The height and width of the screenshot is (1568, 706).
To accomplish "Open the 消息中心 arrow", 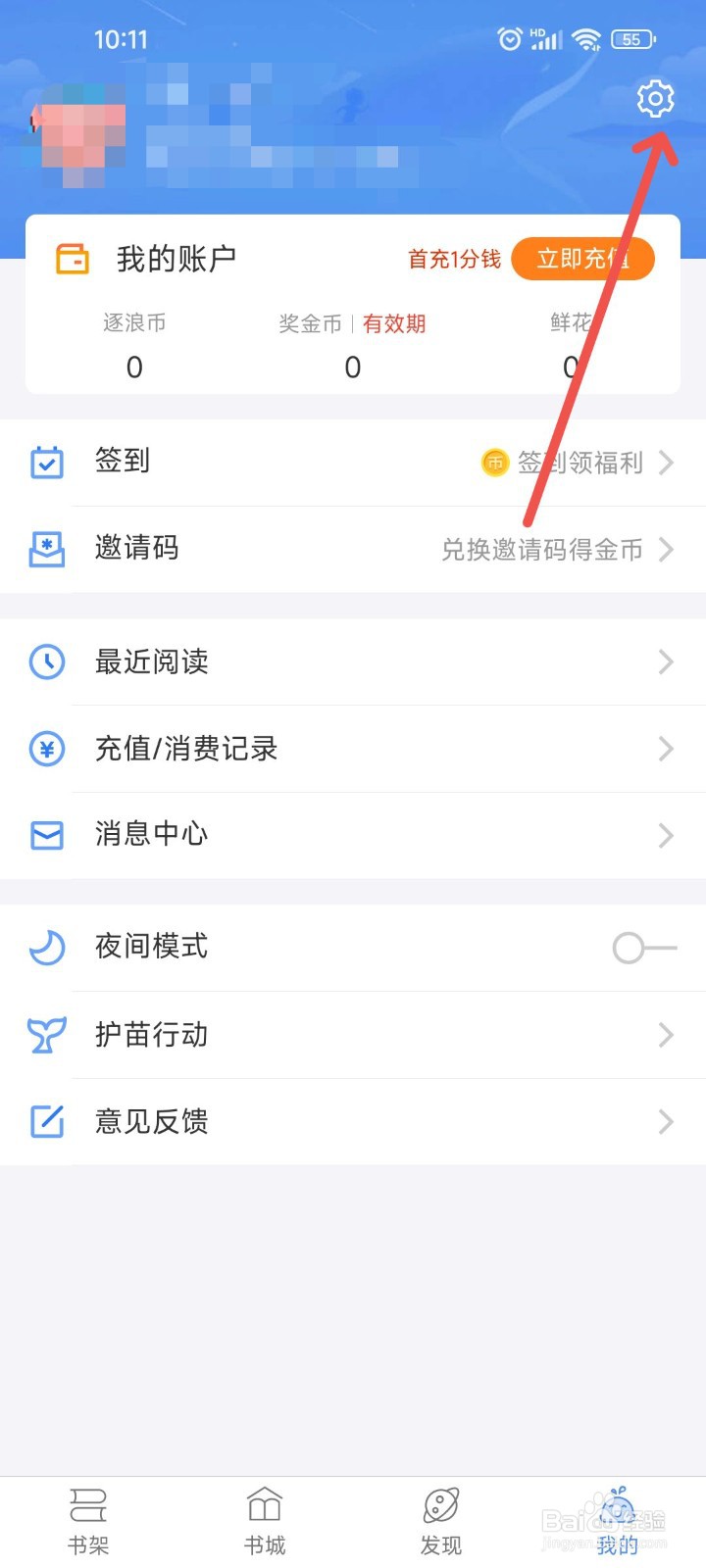I will [665, 835].
